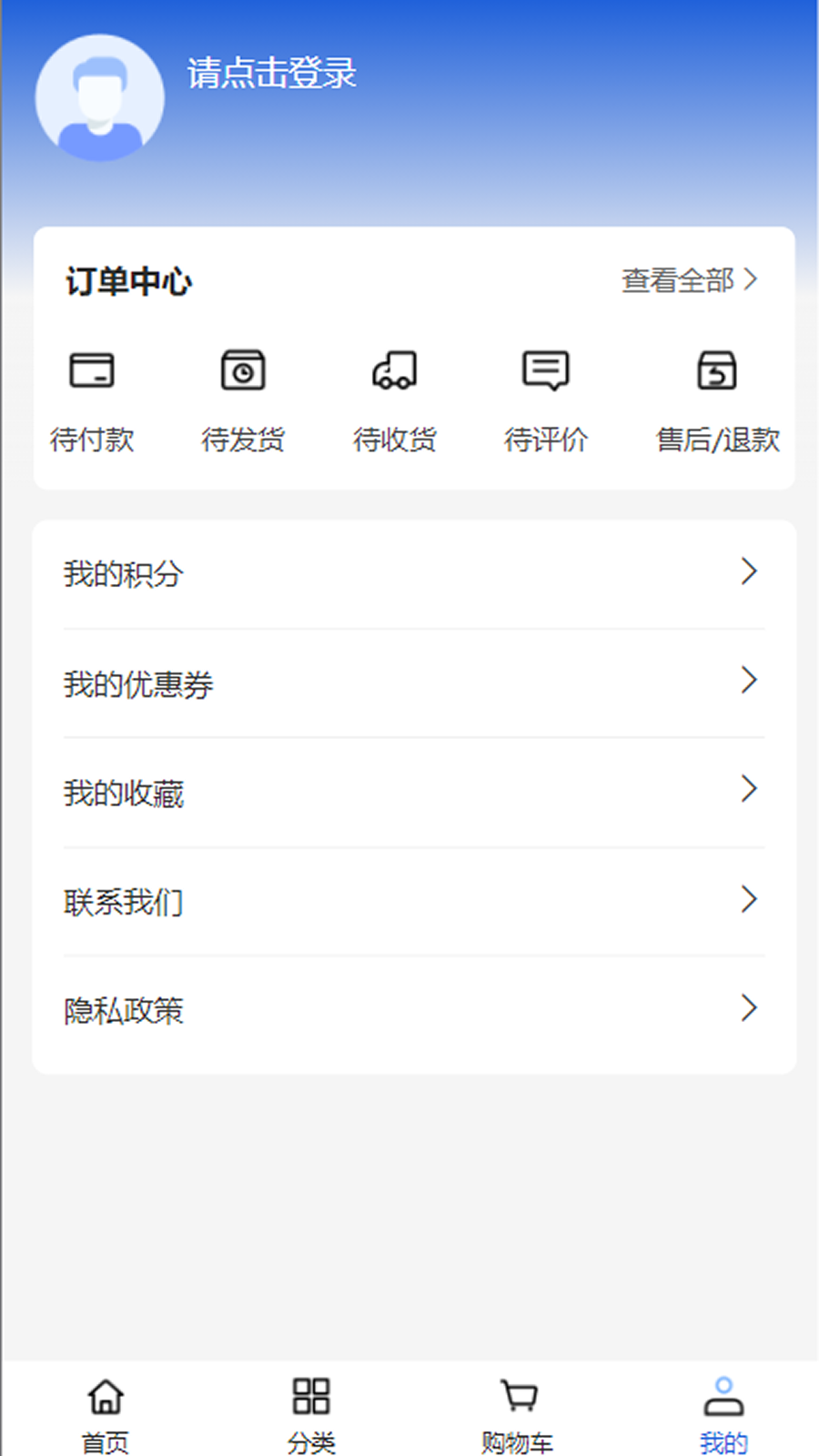This screenshot has height=1456, width=819.
Task: Expand the 我的优惠券 coupon row
Action: click(x=749, y=681)
